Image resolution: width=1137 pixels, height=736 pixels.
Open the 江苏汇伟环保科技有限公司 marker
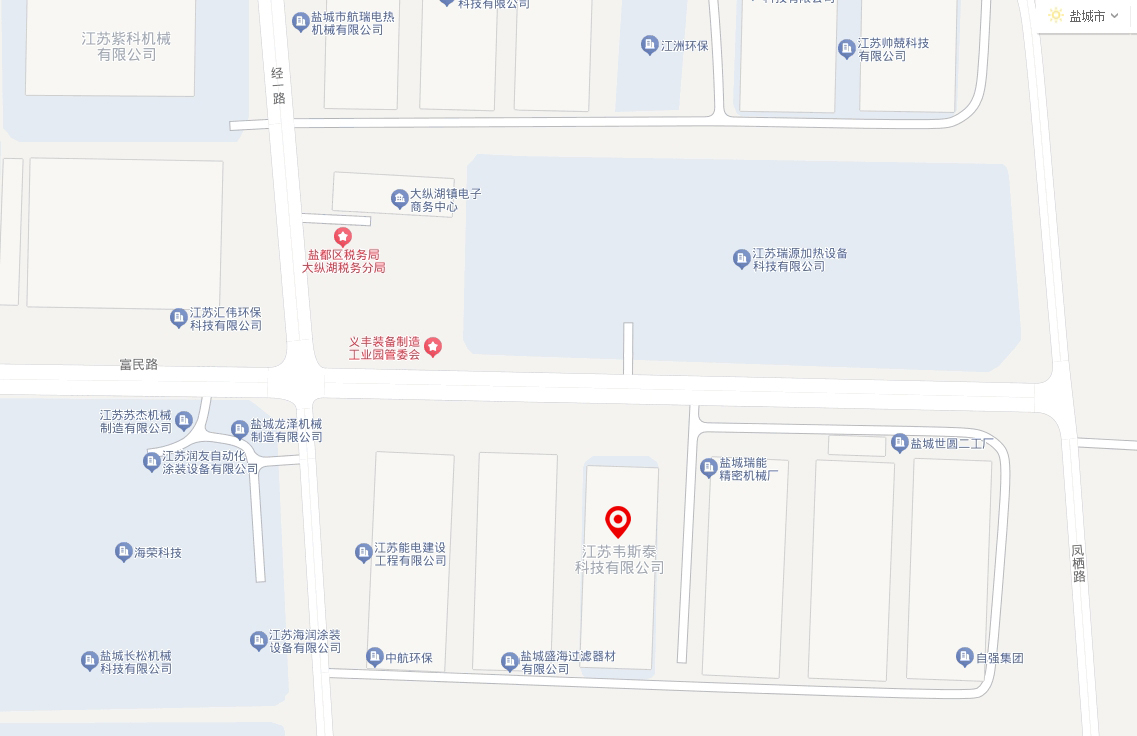pos(179,318)
